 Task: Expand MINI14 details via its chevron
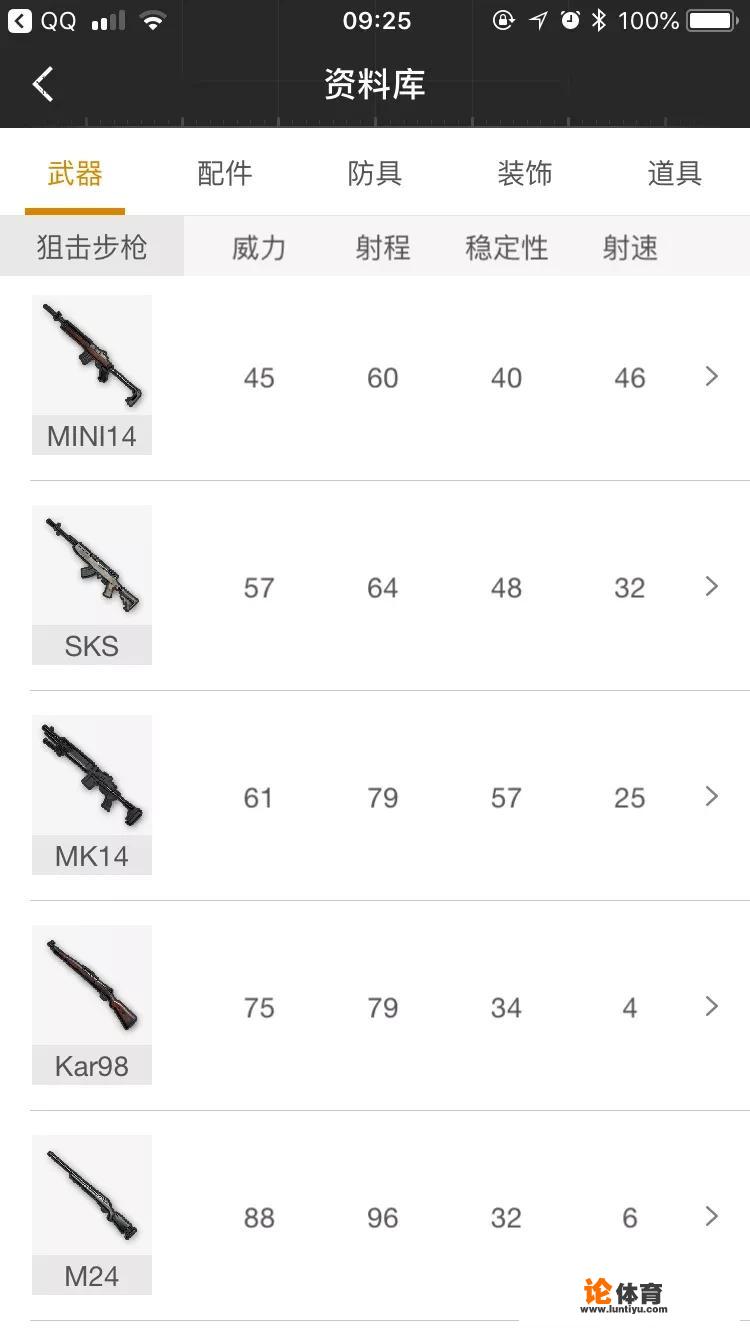tap(711, 377)
